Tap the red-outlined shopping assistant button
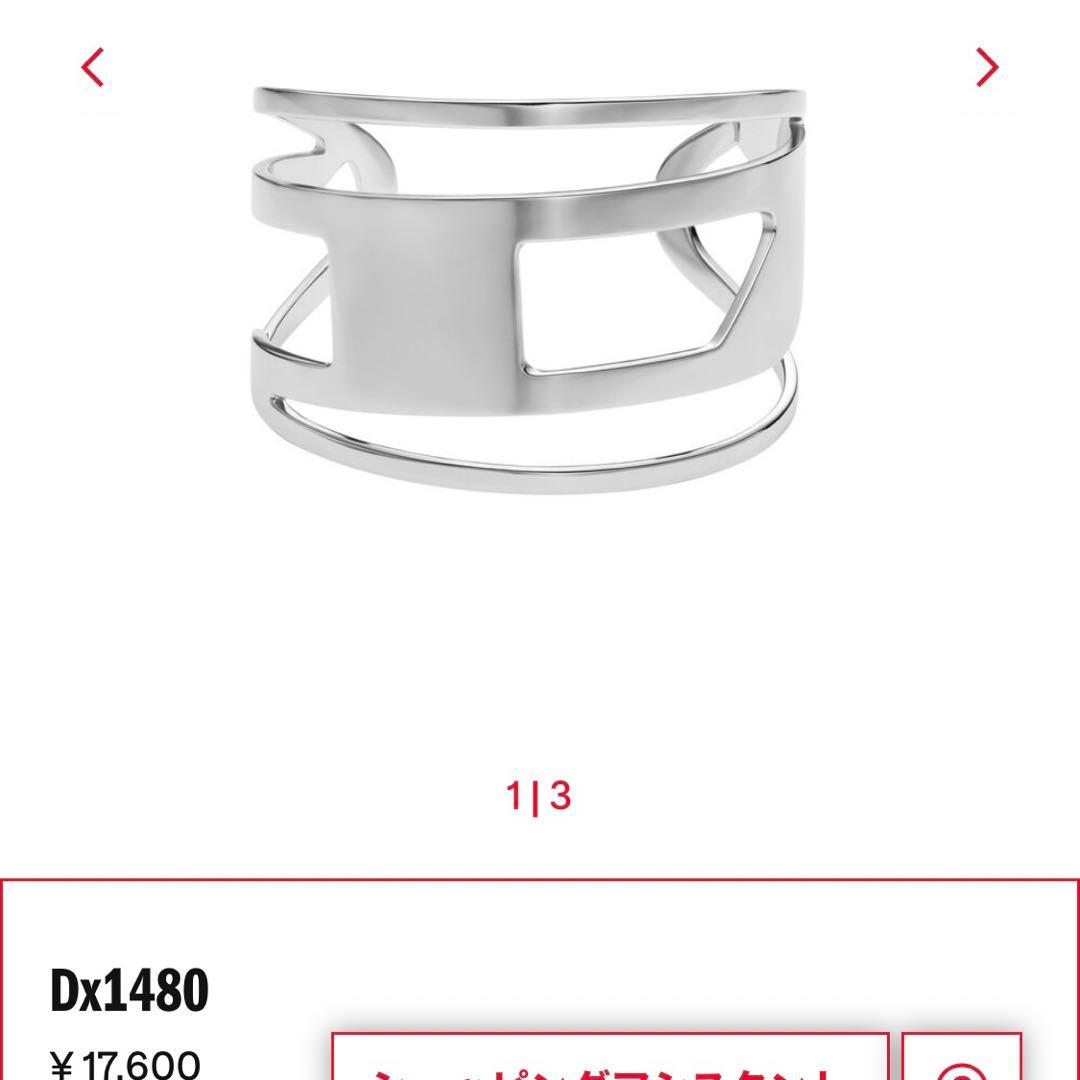The image size is (1080, 1080). (610, 1060)
